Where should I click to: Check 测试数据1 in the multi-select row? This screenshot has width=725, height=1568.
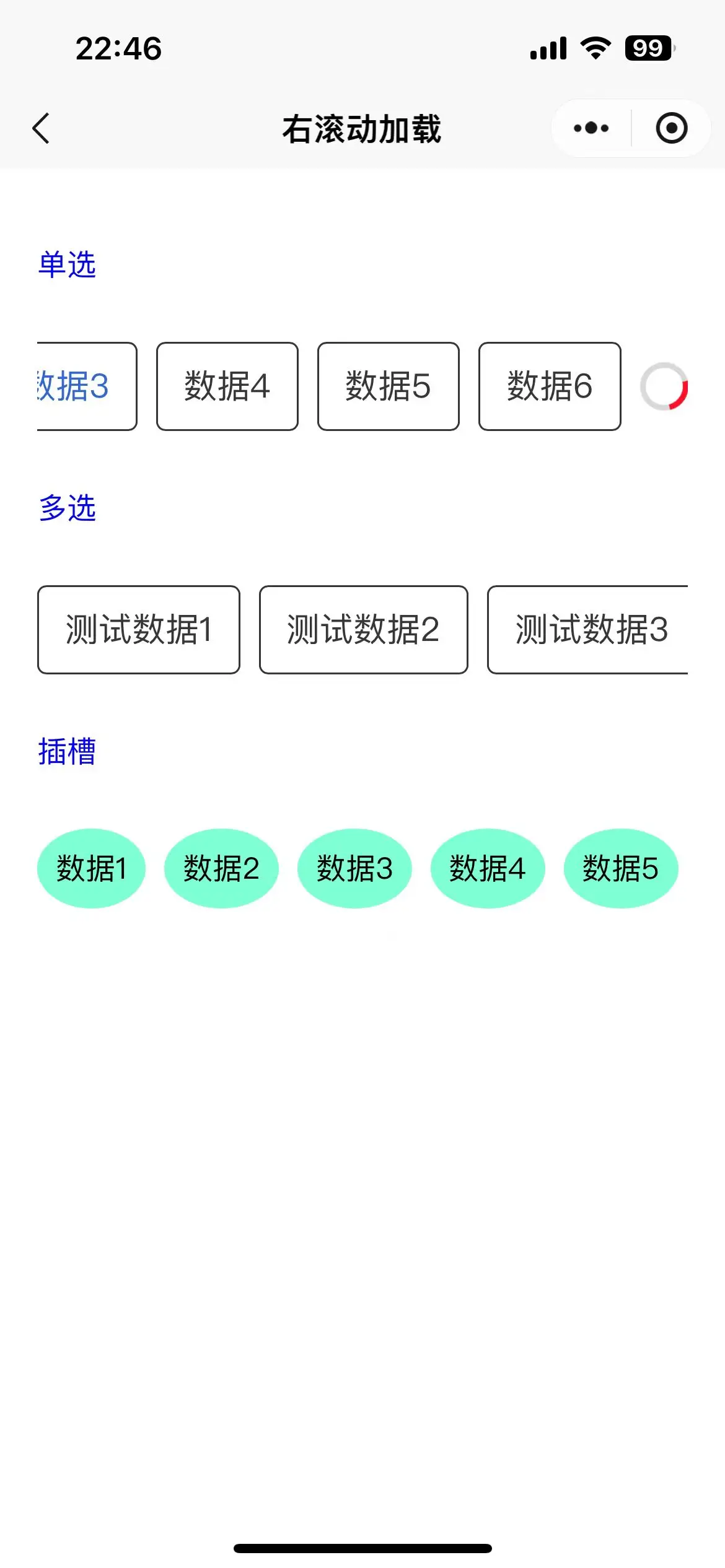[139, 630]
